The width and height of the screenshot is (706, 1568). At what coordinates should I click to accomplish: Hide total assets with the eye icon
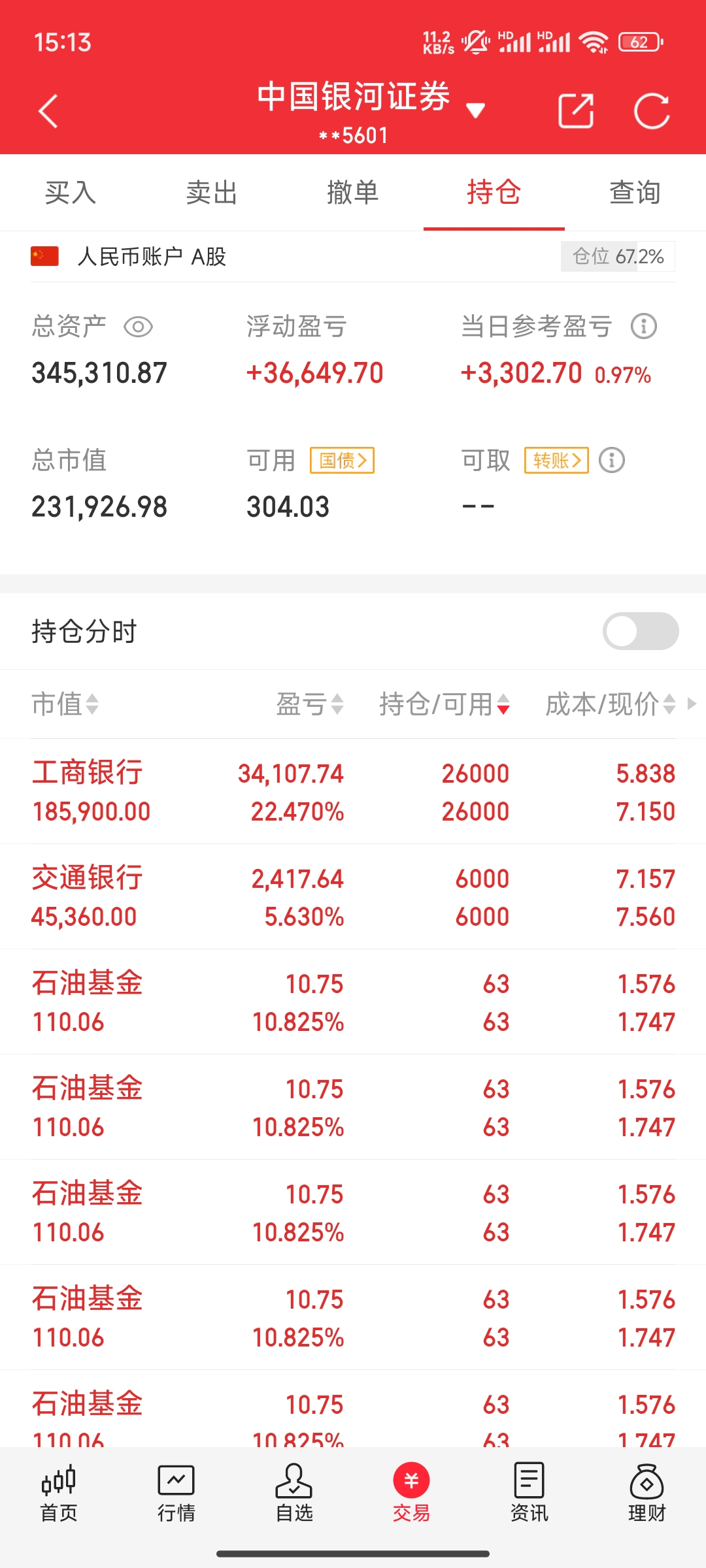pyautogui.click(x=138, y=327)
